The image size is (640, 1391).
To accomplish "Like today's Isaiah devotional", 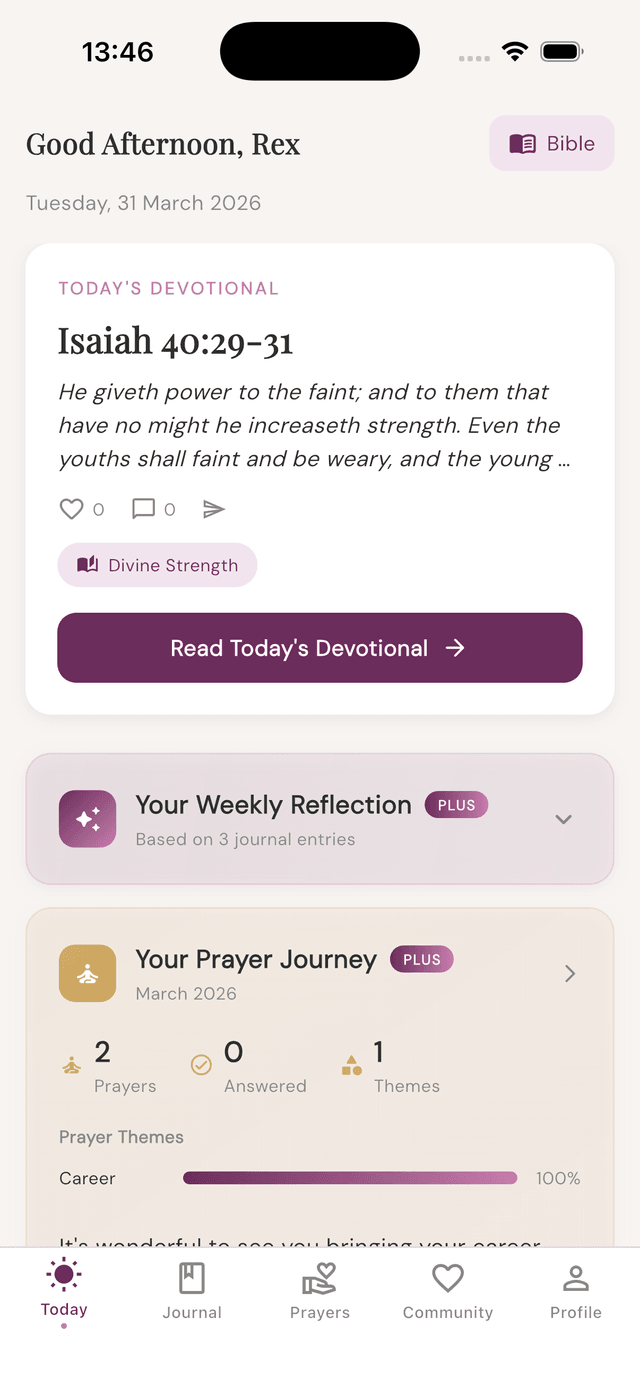I will (72, 509).
